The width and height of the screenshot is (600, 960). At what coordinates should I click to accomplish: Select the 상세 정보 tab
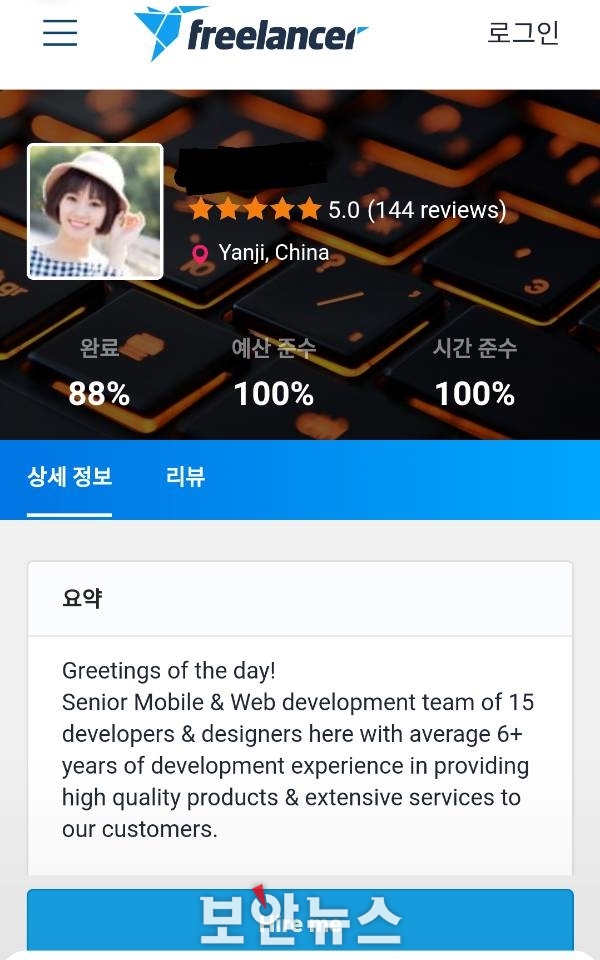point(69,477)
